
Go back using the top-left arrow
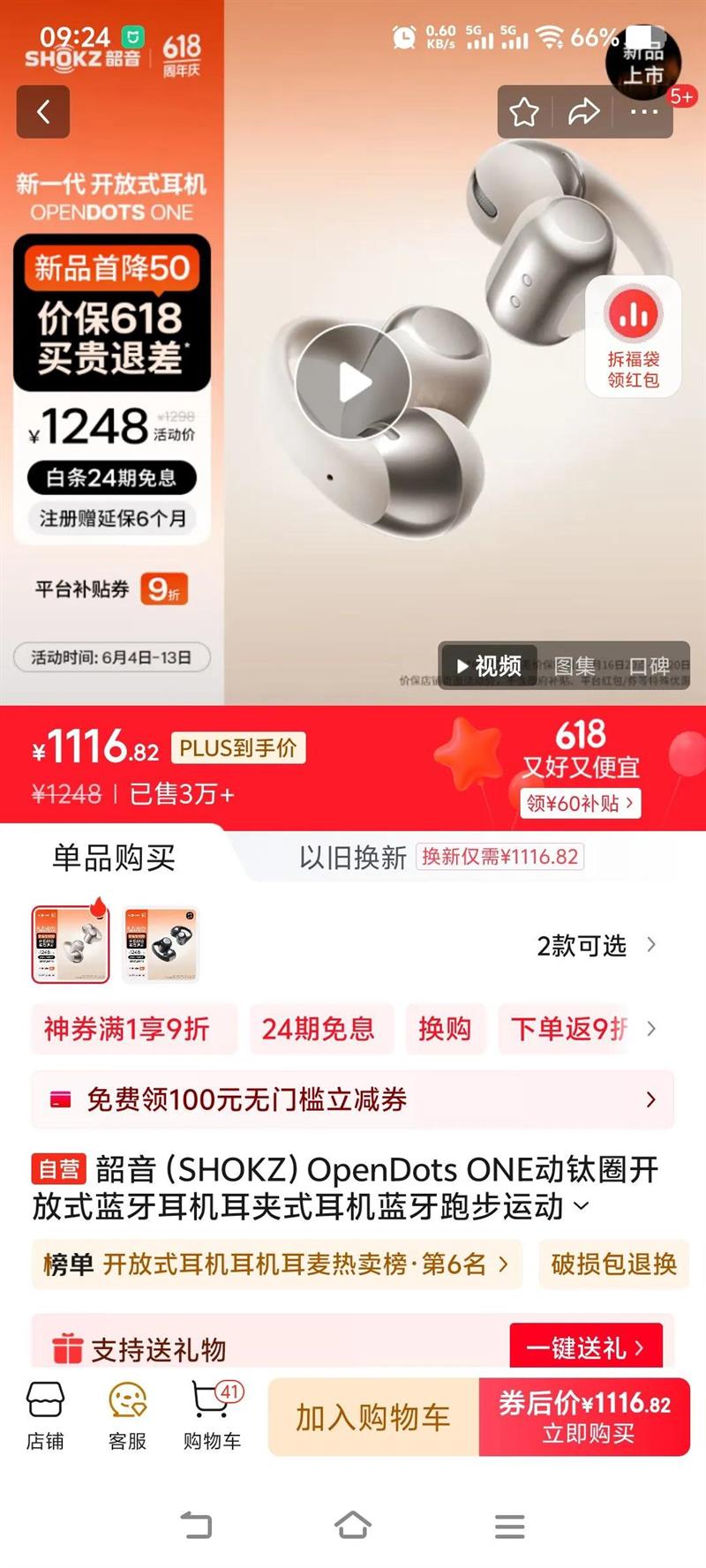(x=42, y=112)
